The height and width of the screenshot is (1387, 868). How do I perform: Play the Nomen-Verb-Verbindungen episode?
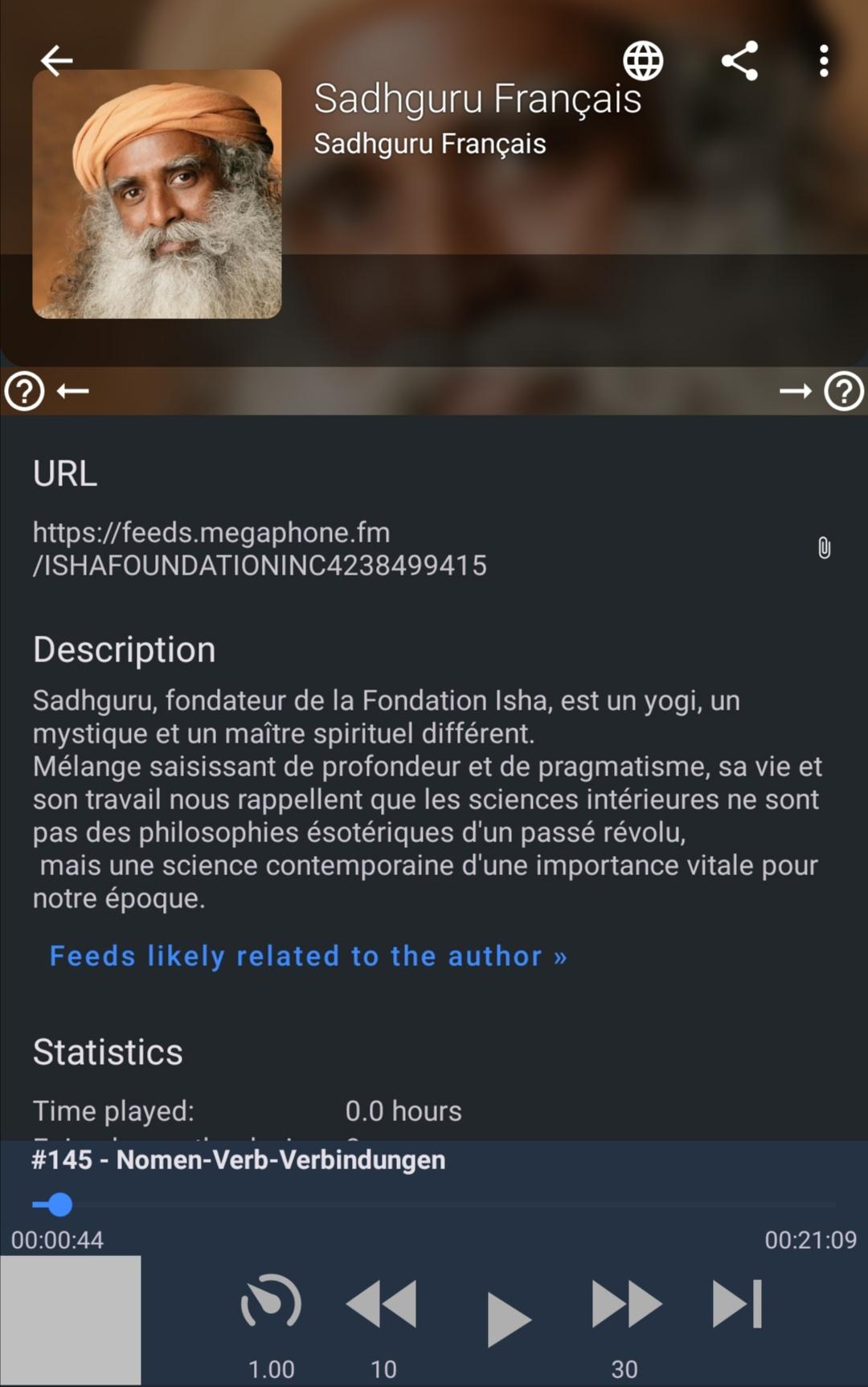(x=509, y=1319)
